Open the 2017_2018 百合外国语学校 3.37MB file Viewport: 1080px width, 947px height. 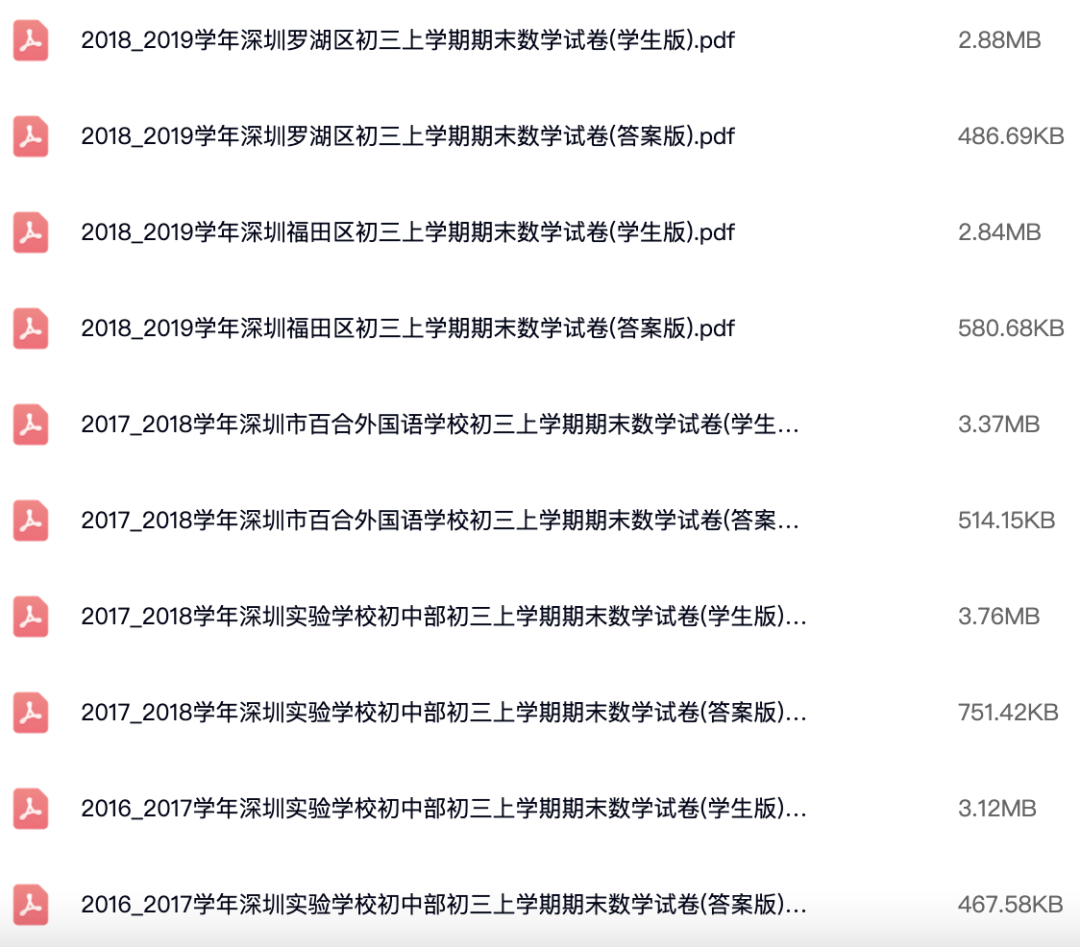440,425
